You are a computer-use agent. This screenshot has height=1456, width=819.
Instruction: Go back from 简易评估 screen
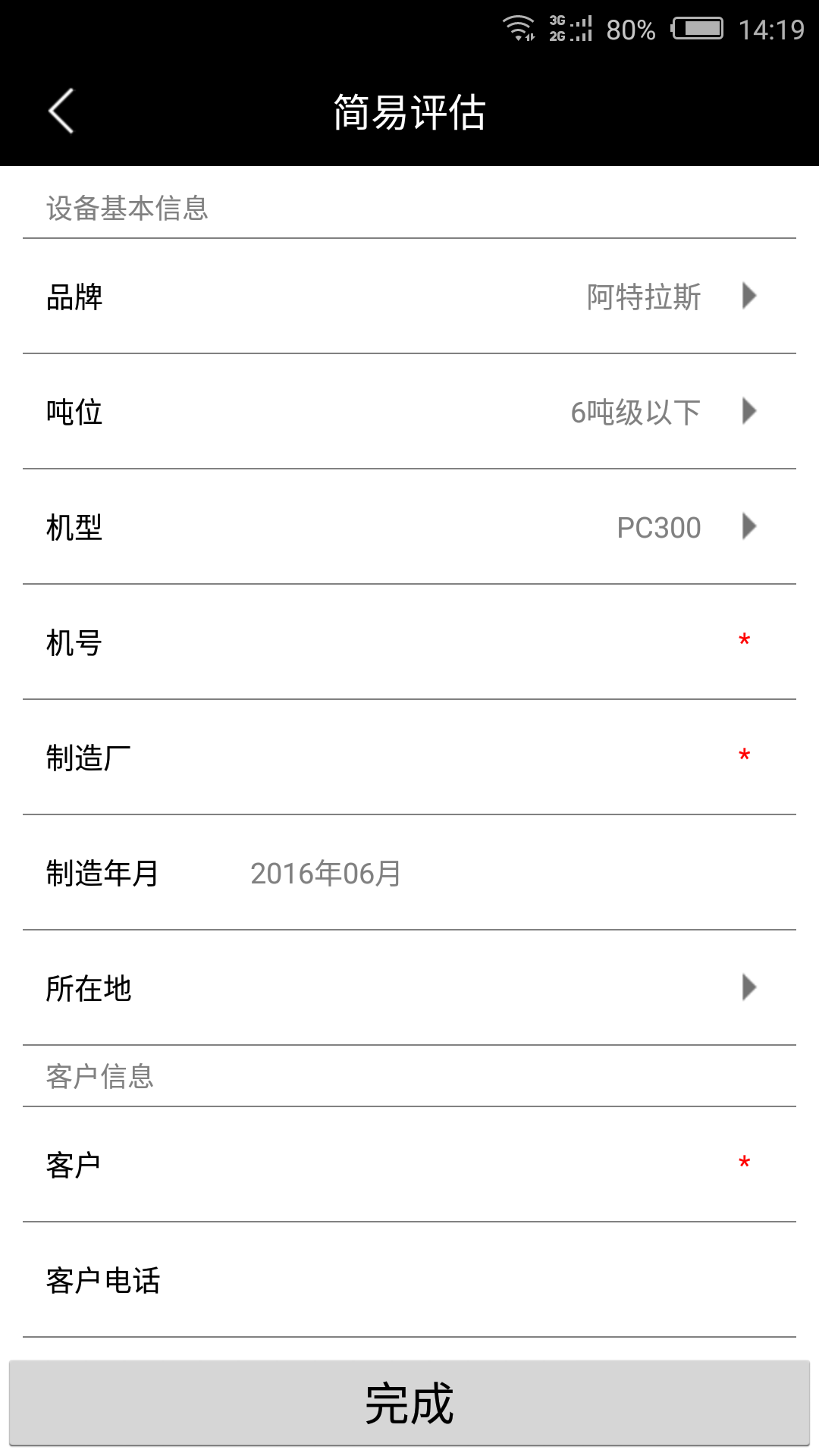(x=61, y=111)
